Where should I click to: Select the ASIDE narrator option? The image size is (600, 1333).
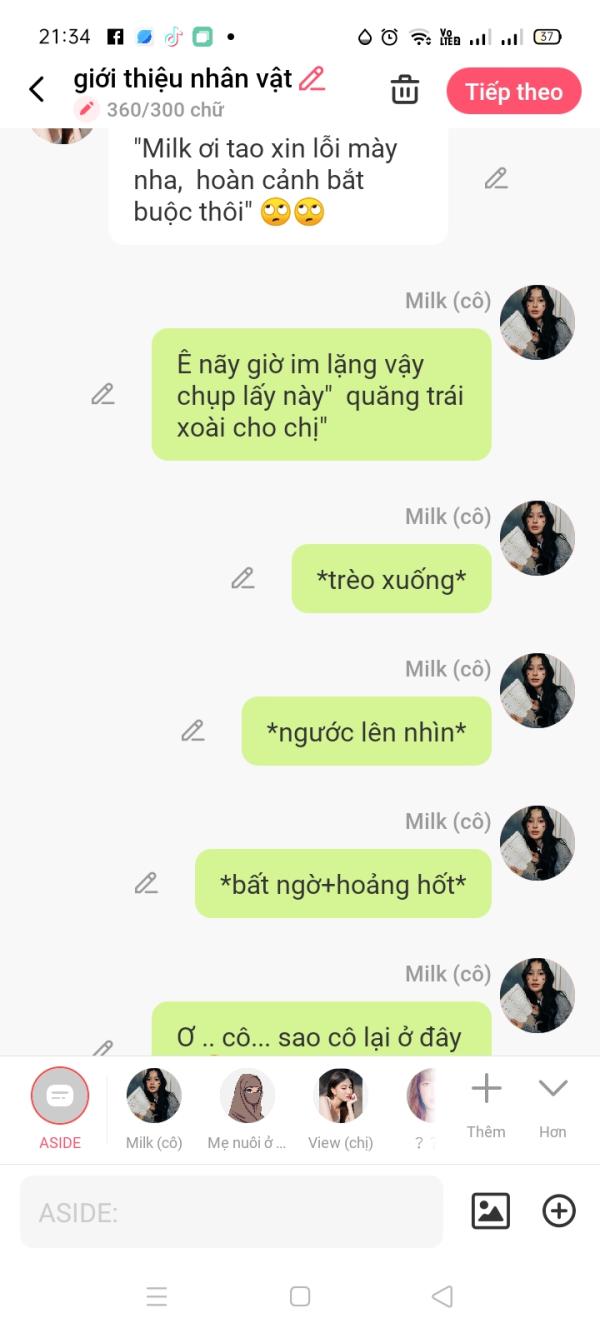click(60, 1097)
